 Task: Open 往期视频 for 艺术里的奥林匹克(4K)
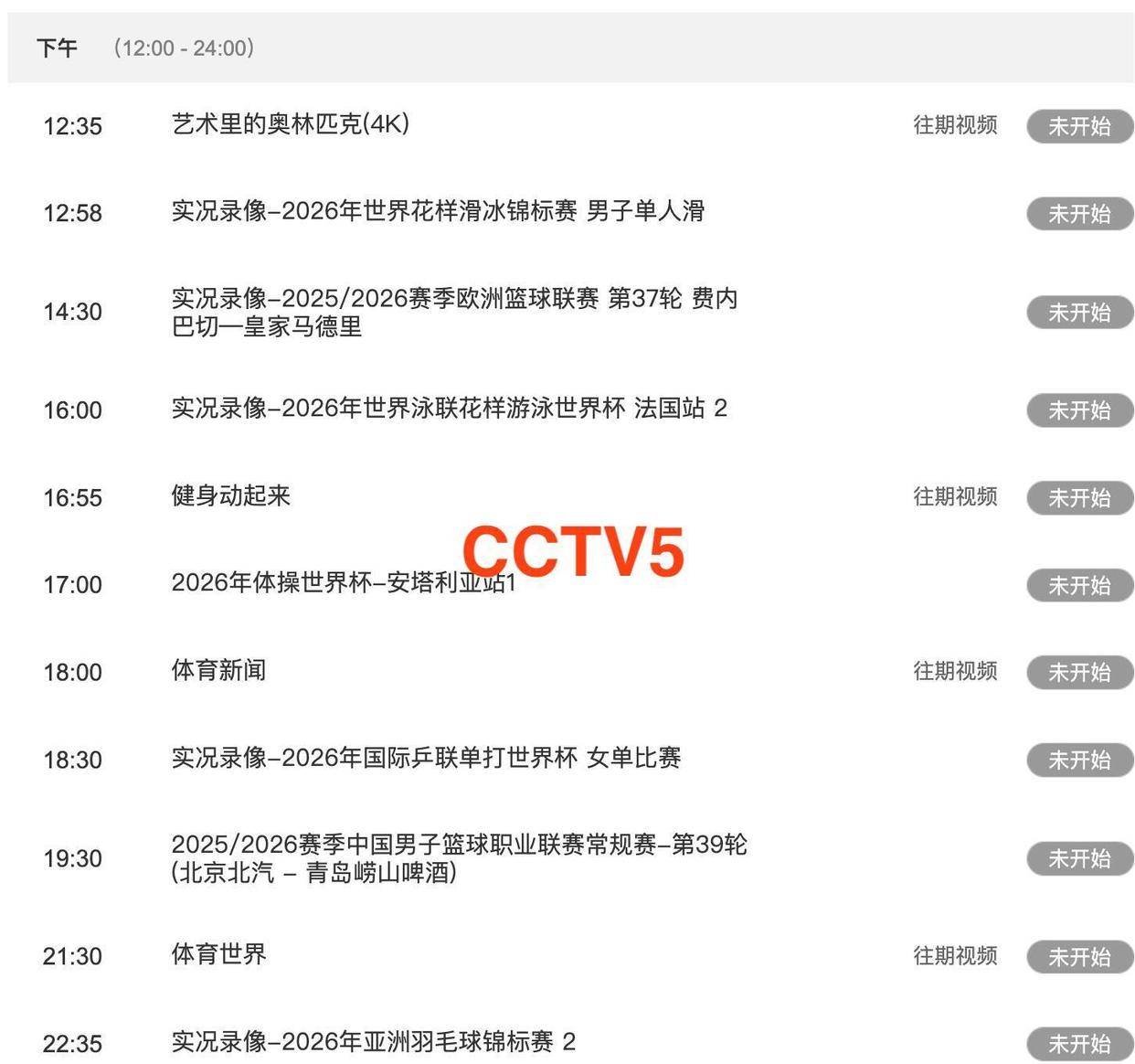(955, 125)
